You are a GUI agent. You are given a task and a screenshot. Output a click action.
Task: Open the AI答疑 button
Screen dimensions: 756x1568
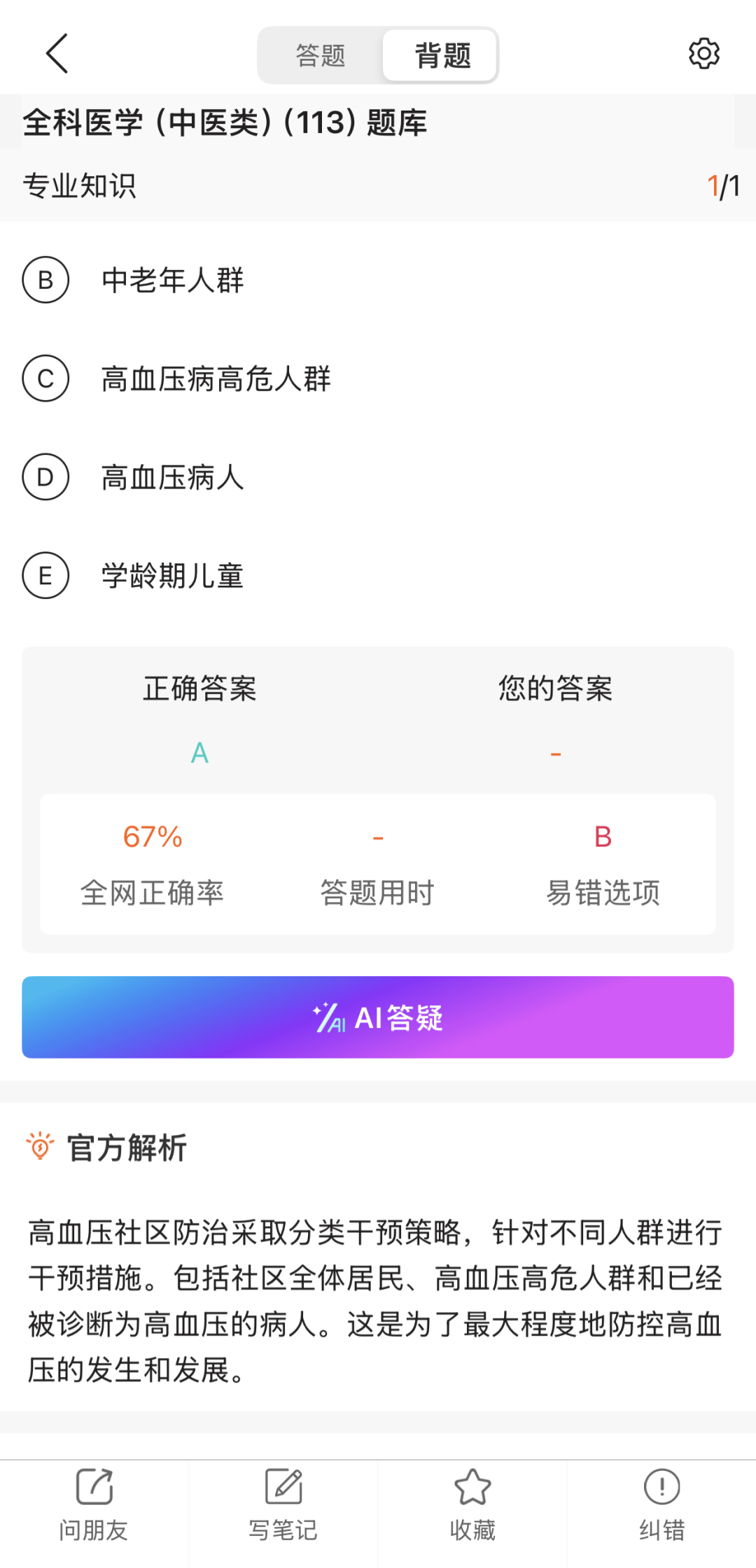[378, 1017]
